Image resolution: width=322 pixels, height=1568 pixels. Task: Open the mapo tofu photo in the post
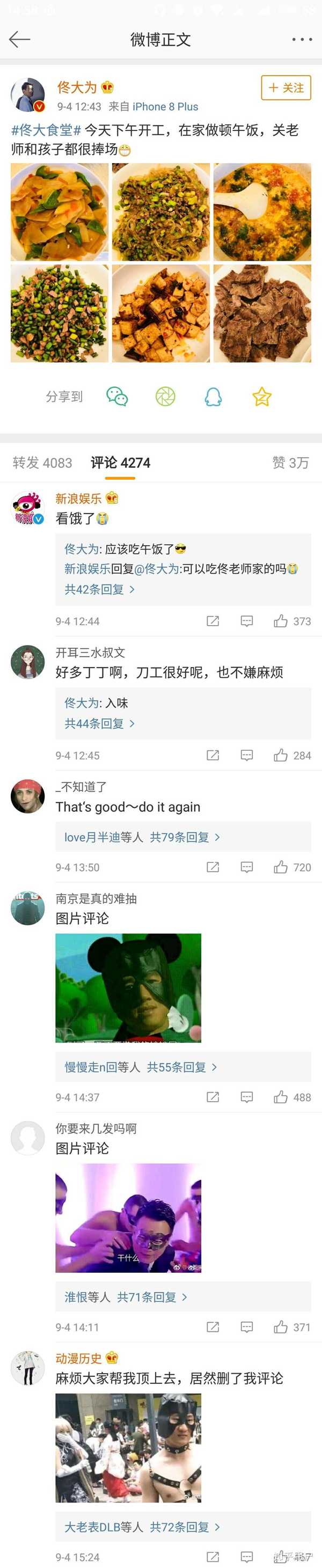point(160,313)
